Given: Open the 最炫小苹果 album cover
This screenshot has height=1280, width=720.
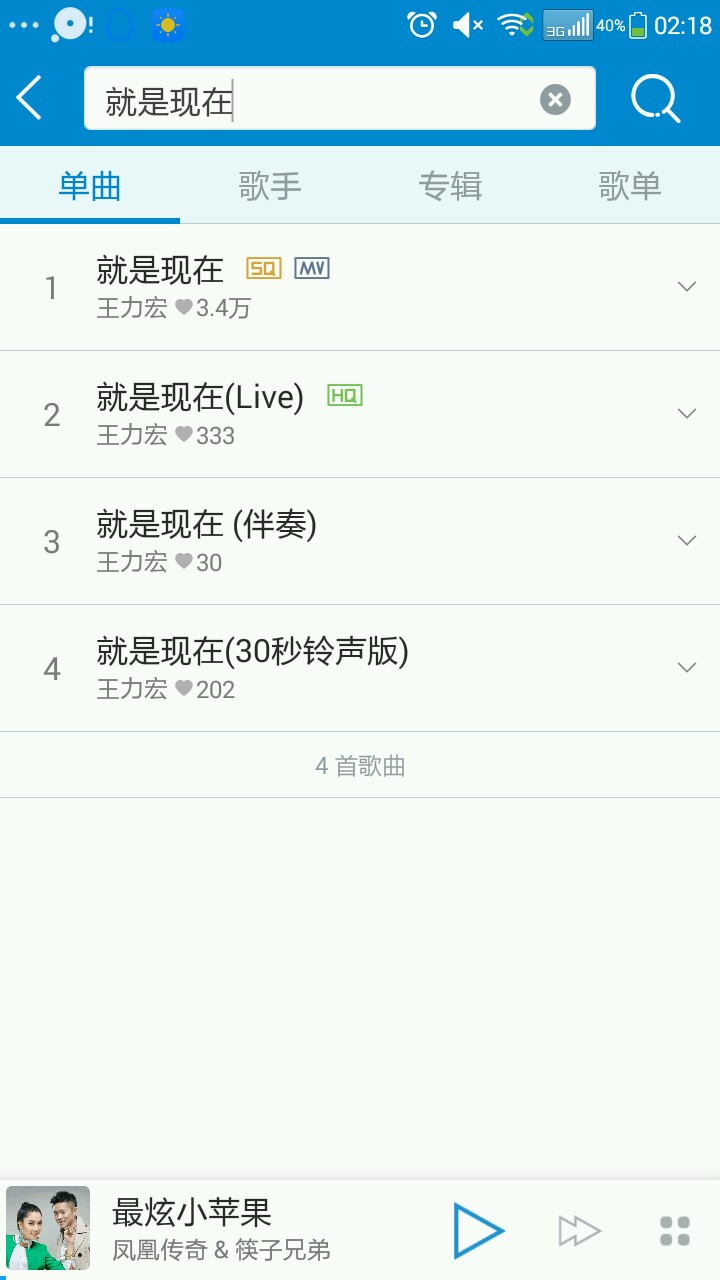Looking at the screenshot, I should (48, 1228).
